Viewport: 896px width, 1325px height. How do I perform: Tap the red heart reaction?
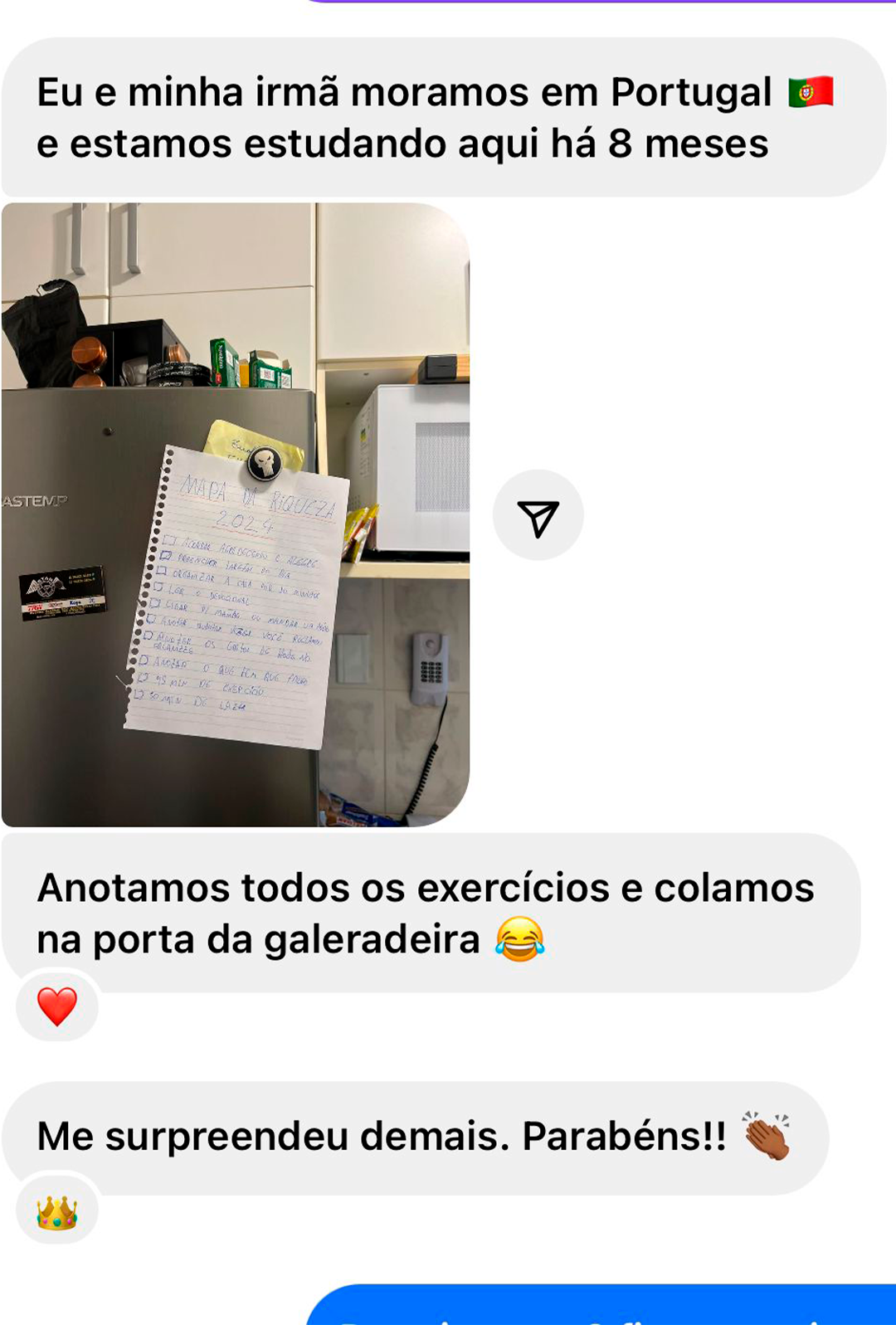57,1006
